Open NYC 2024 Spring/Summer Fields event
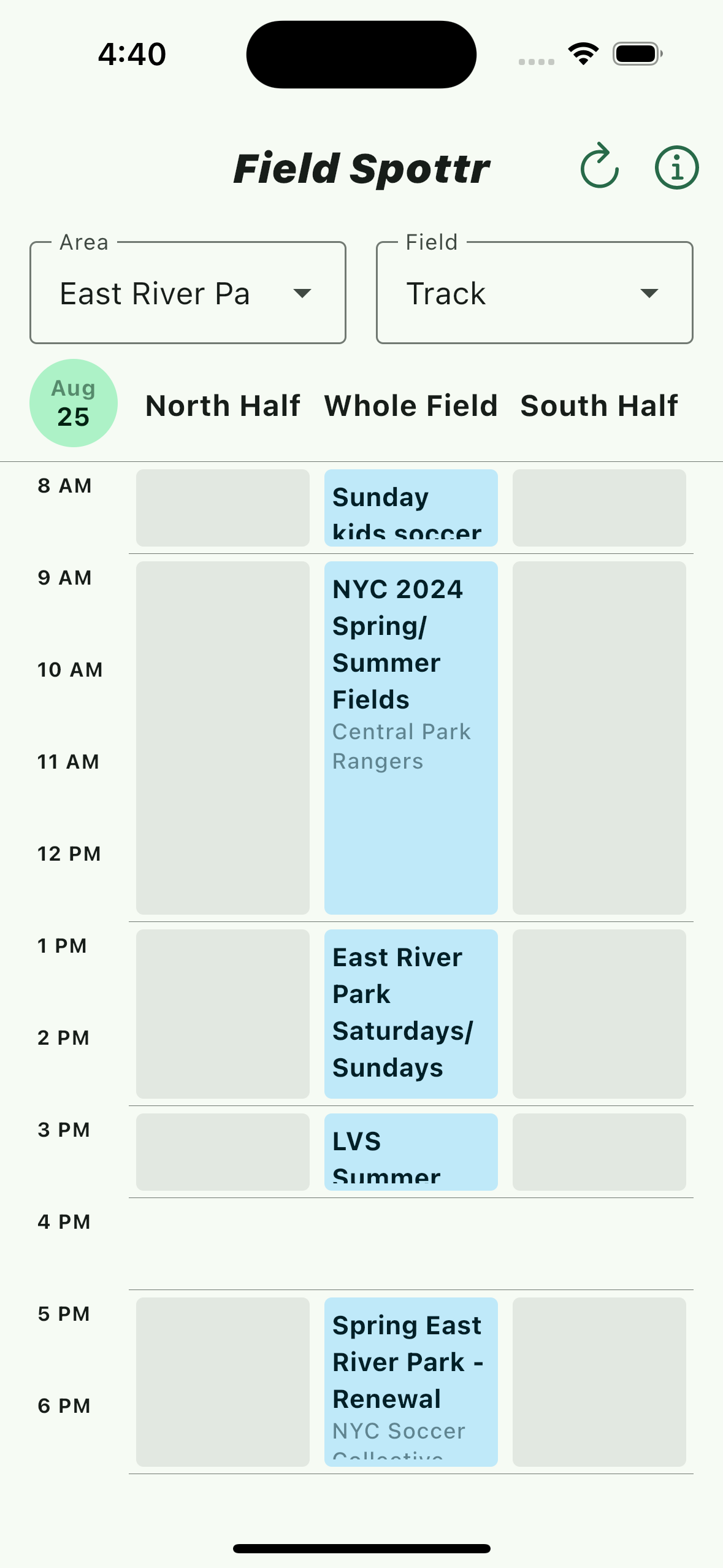The image size is (723, 1568). click(411, 737)
